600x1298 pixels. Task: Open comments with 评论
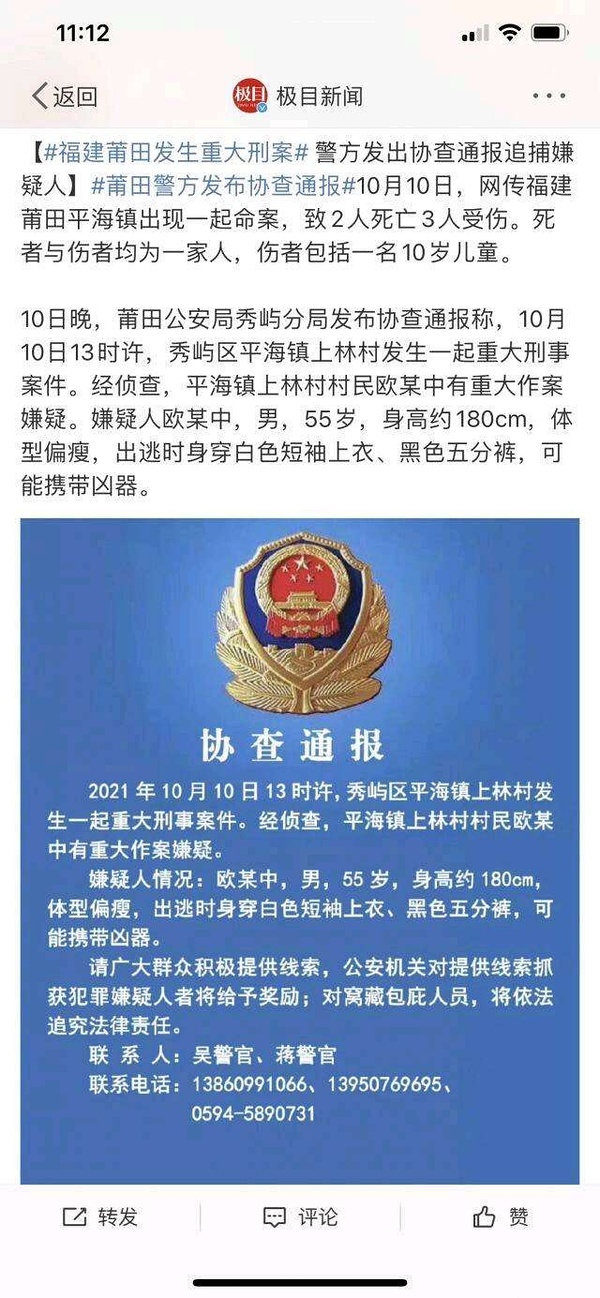(x=300, y=1217)
